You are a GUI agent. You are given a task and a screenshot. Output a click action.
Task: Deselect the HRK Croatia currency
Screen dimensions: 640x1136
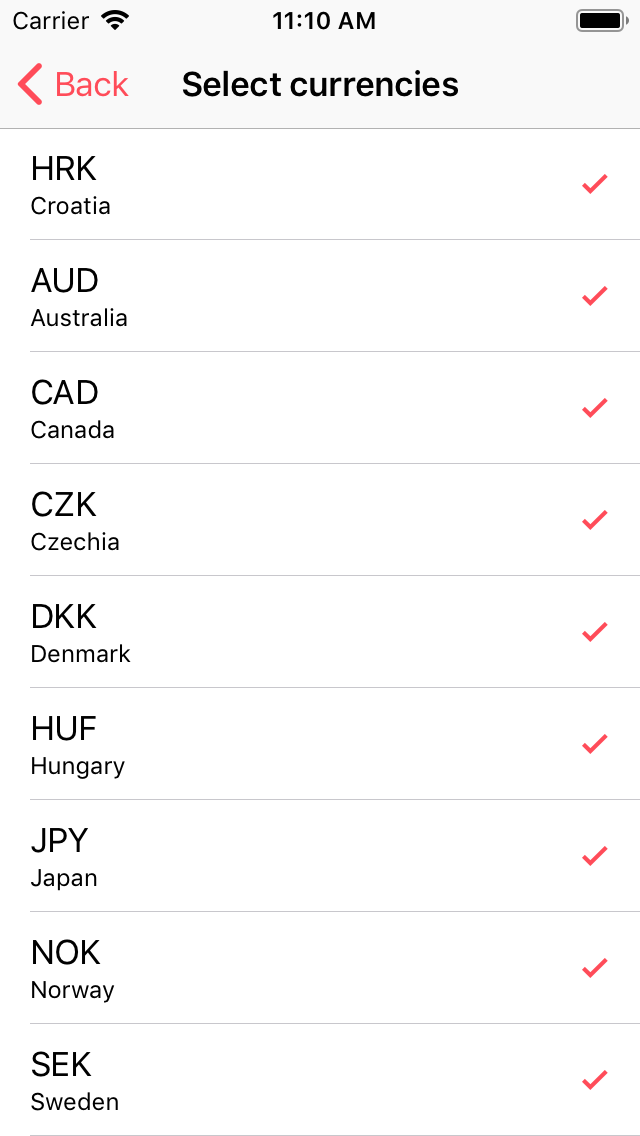[x=320, y=185]
